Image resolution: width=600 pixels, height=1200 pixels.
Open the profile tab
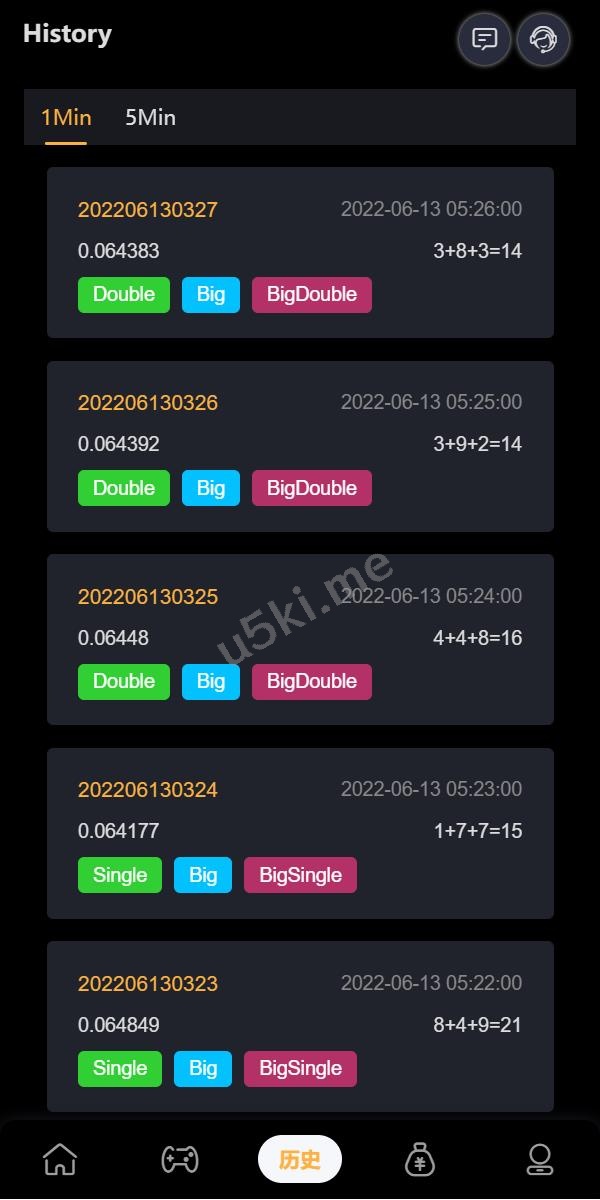[540, 1160]
